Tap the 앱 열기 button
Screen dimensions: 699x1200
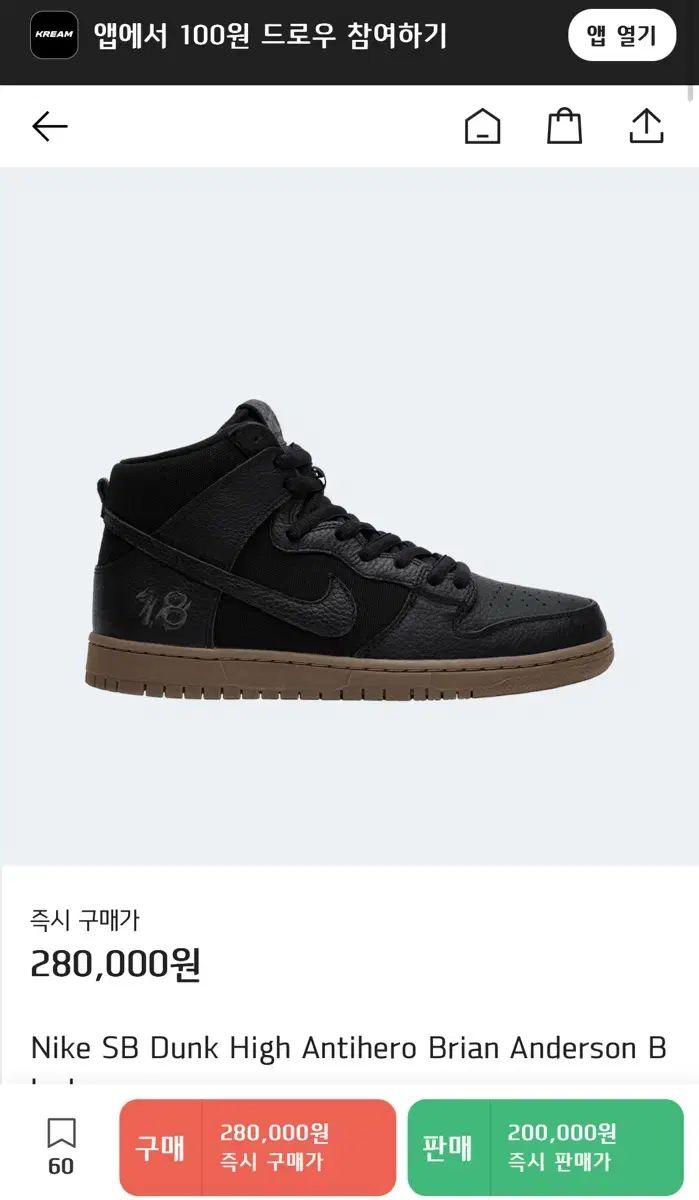click(622, 36)
